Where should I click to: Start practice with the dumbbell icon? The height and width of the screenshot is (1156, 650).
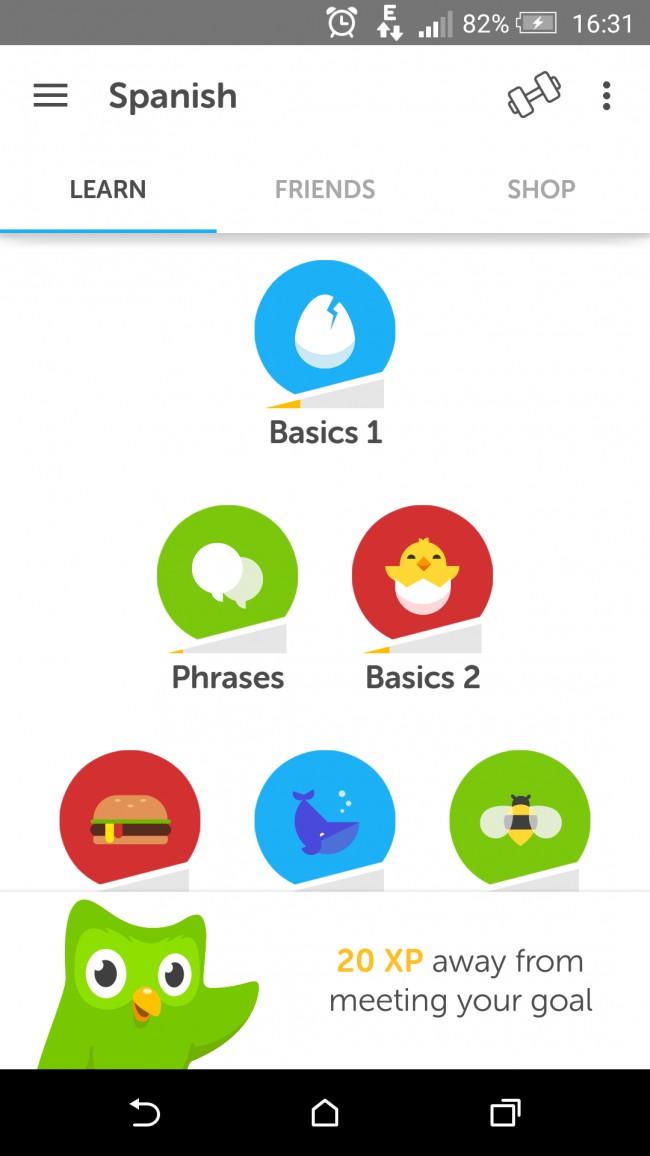[x=533, y=96]
